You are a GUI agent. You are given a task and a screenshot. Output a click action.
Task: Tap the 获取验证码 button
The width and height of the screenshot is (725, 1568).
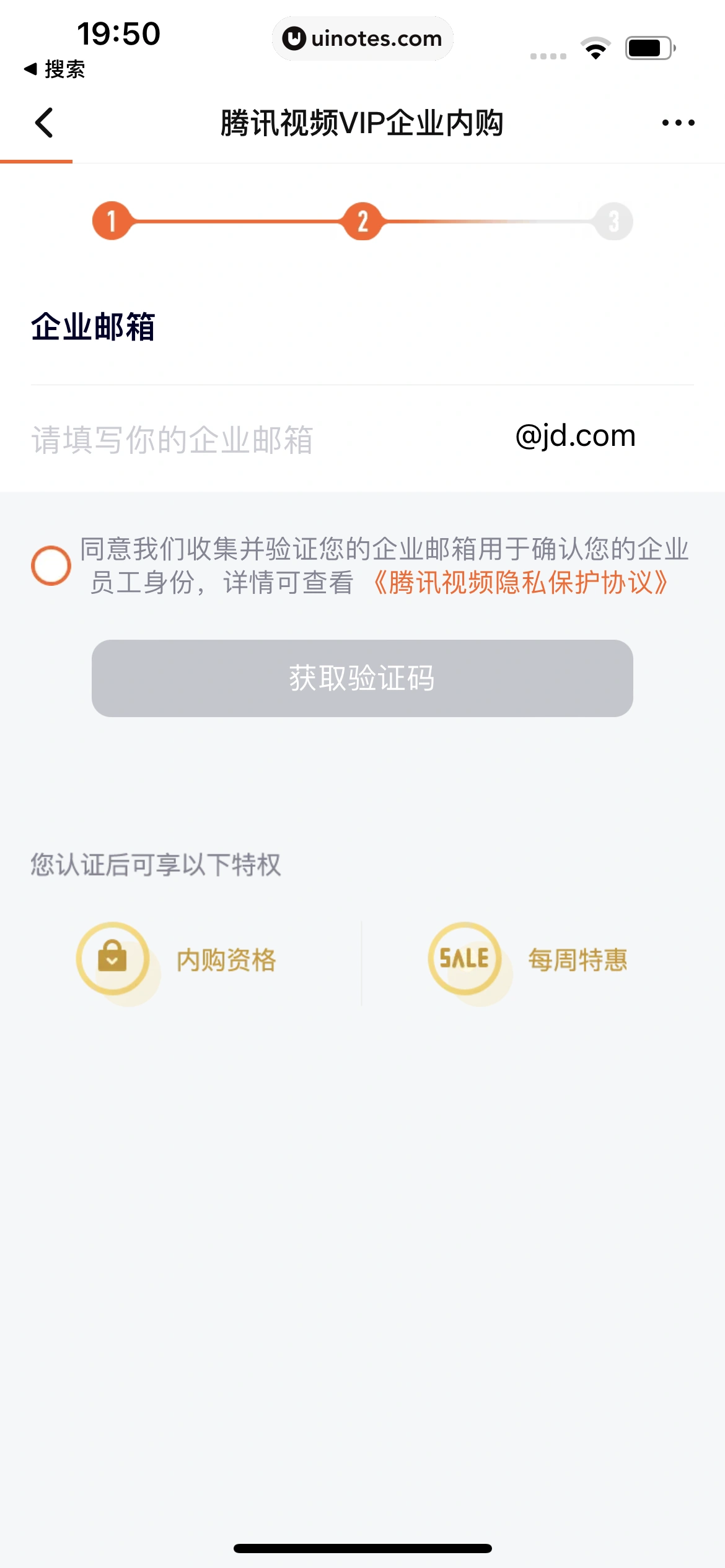click(362, 678)
